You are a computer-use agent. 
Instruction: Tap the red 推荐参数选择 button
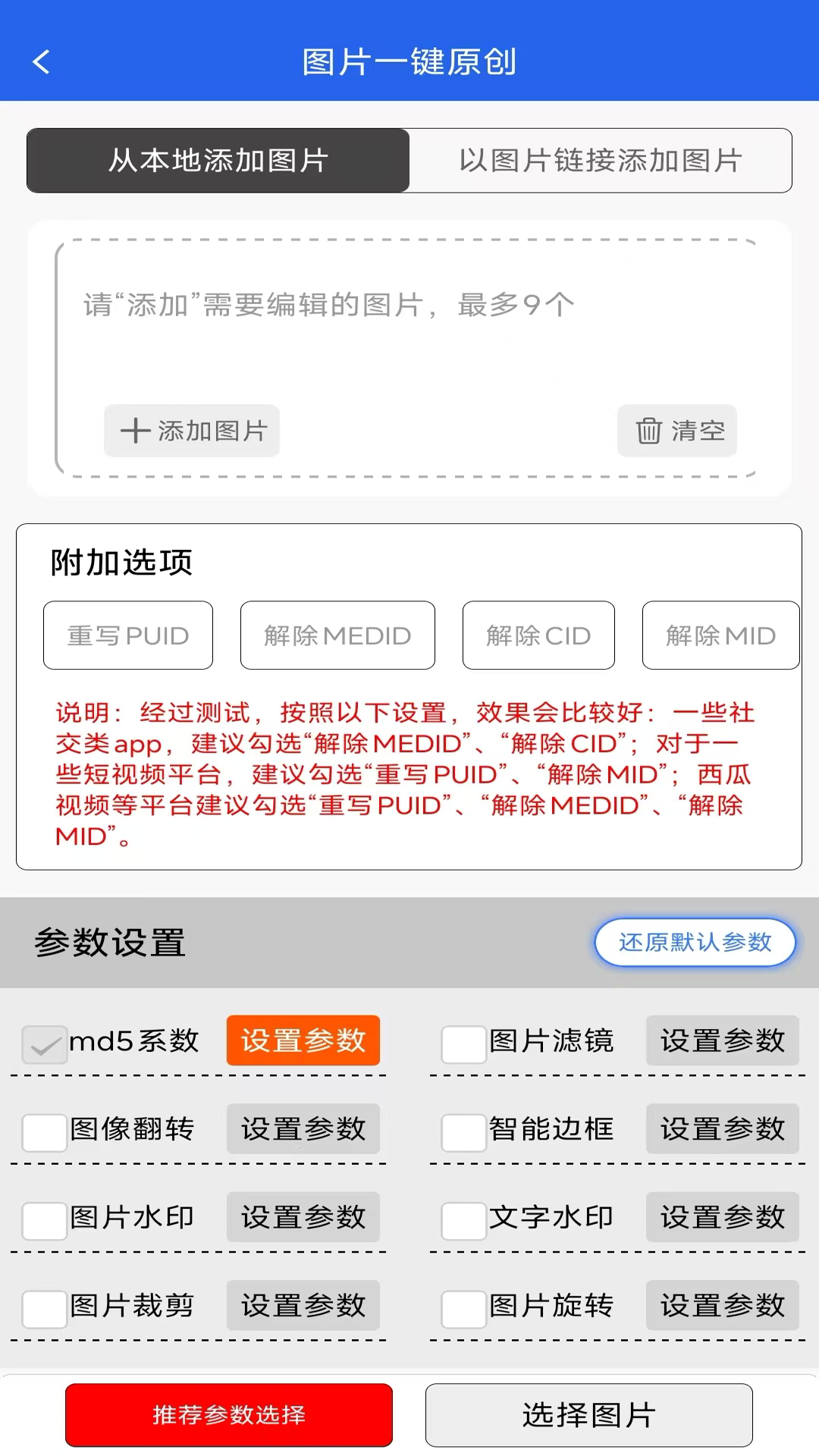[229, 1415]
